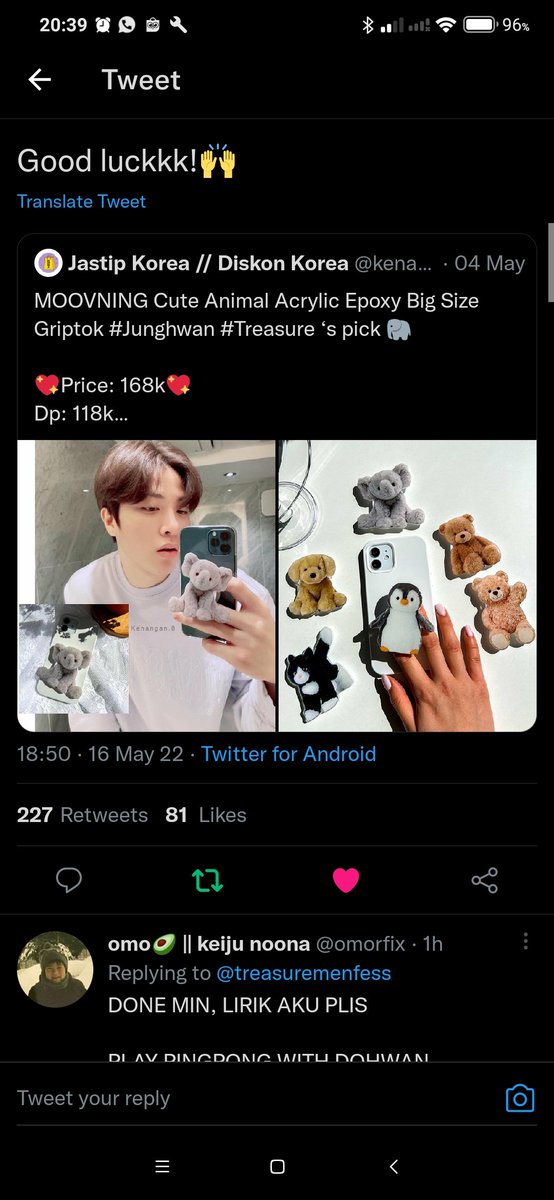This screenshot has height=1200, width=554.
Task: View the 81 Likes list
Action: (206, 815)
